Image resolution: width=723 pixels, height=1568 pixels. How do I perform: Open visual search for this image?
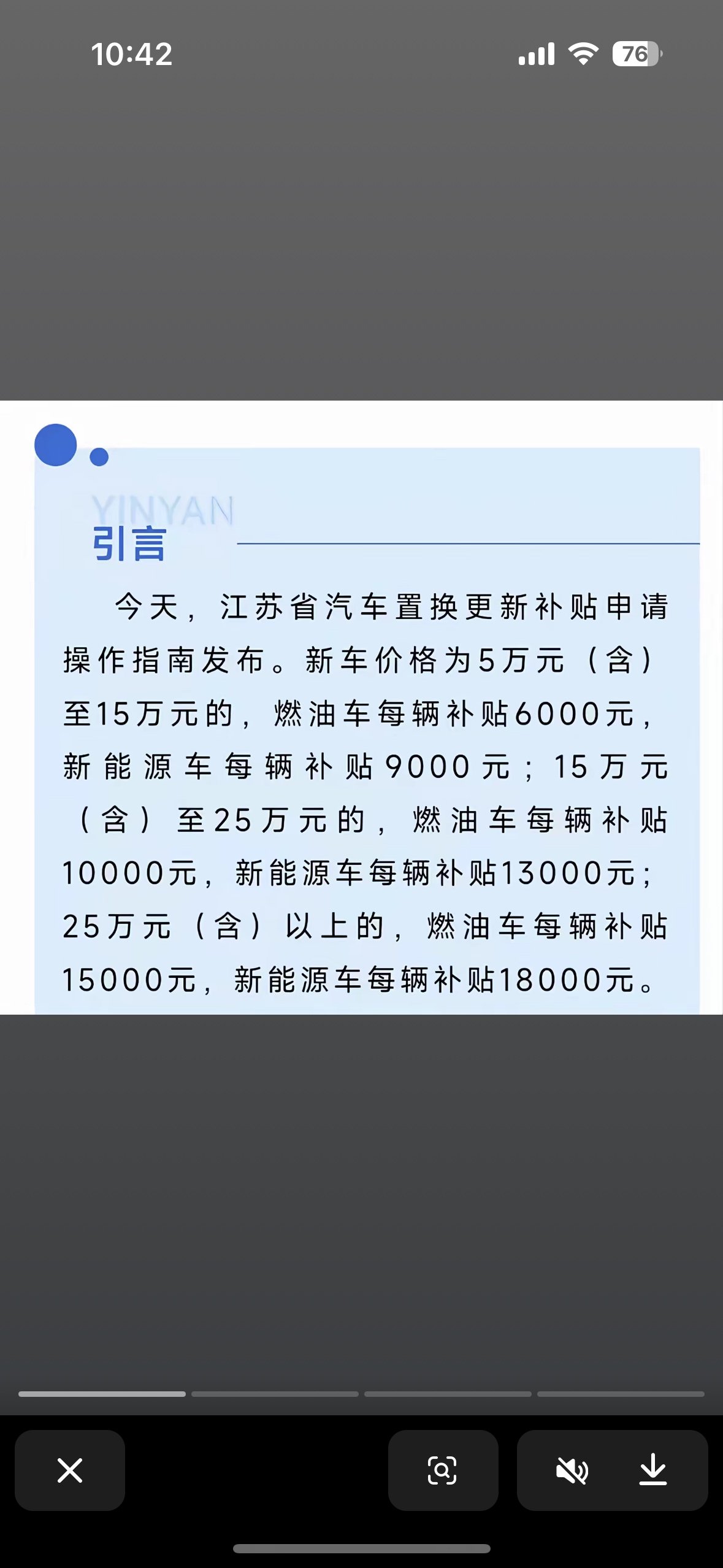[443, 1470]
